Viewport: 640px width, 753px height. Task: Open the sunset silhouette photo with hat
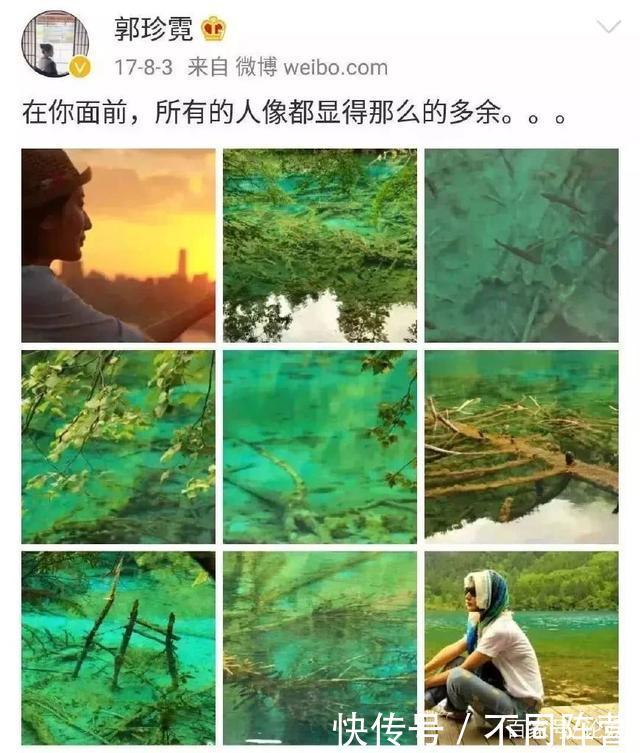(x=118, y=246)
